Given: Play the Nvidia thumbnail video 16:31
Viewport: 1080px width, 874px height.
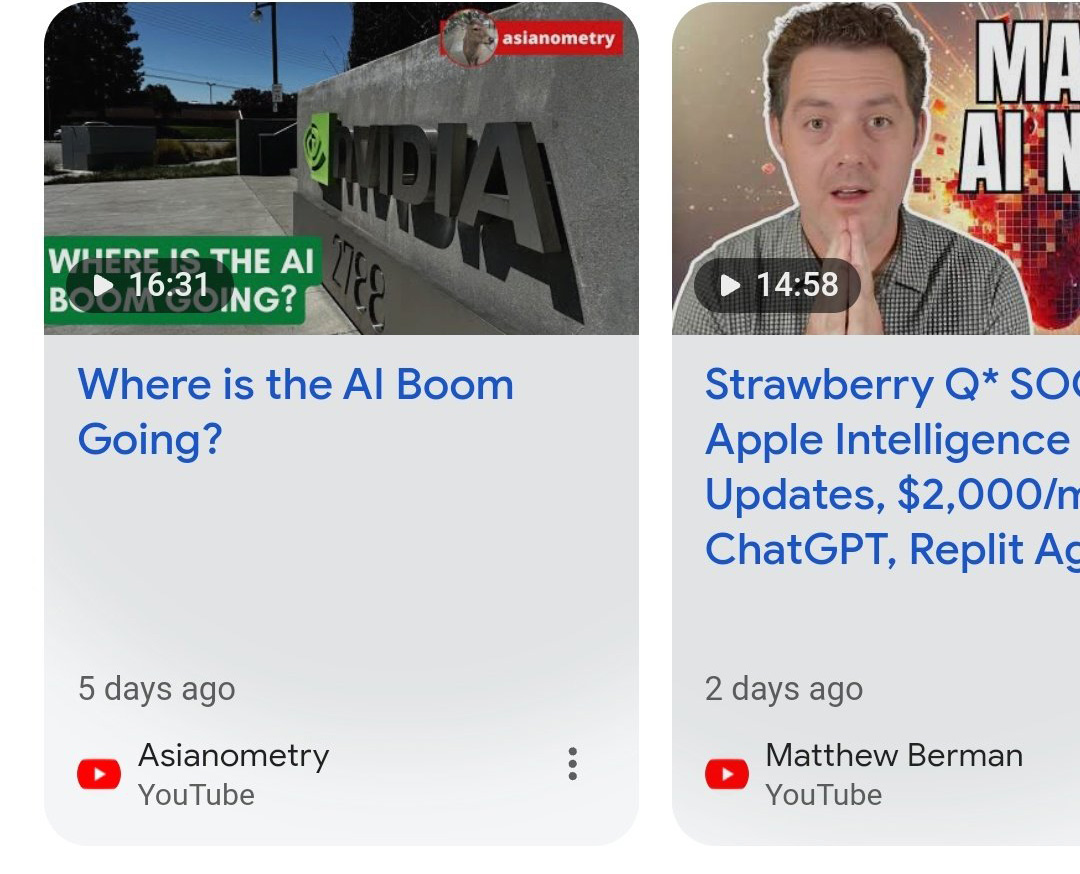Looking at the screenshot, I should pyautogui.click(x=342, y=170).
